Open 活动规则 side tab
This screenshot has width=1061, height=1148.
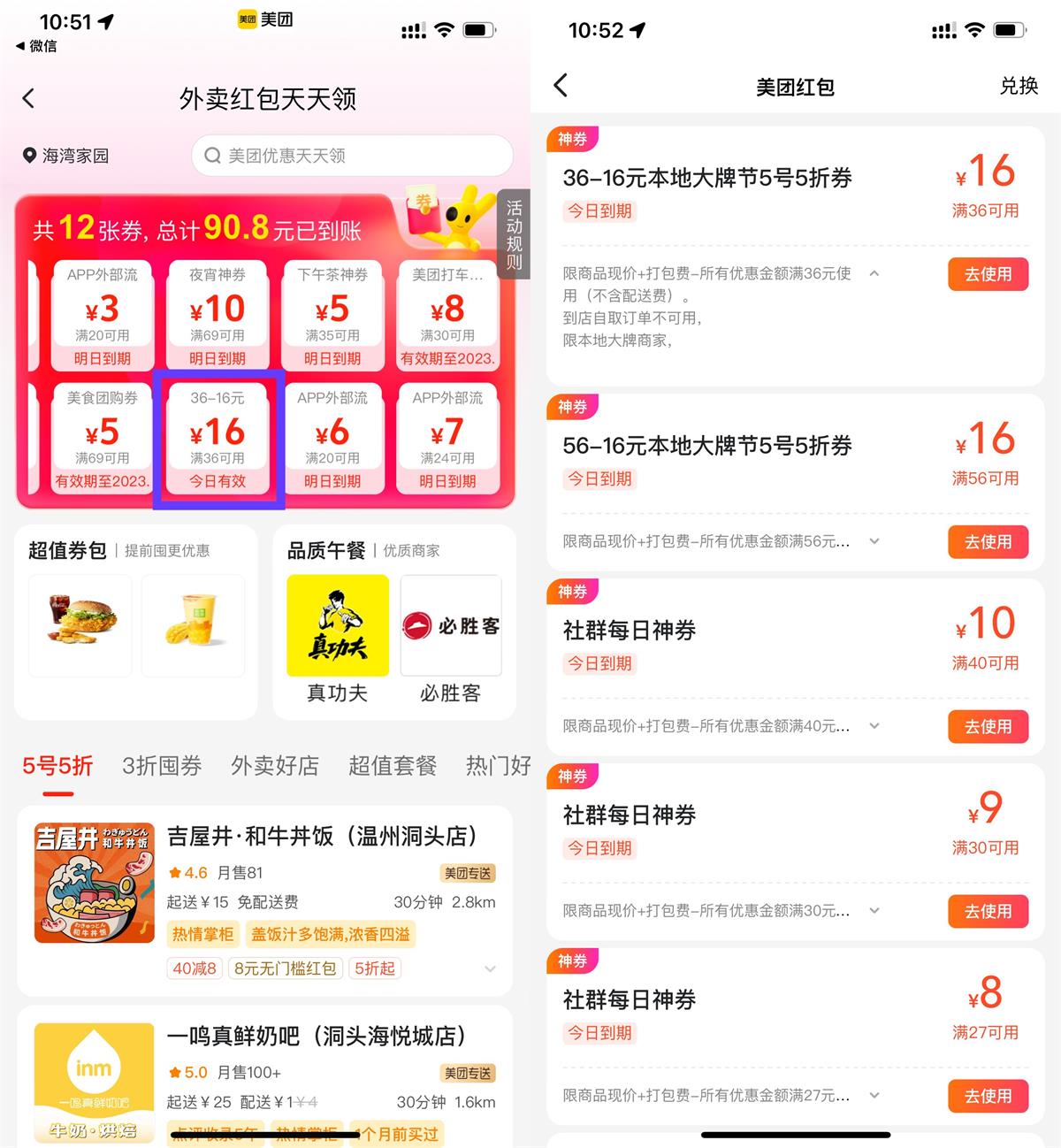pyautogui.click(x=514, y=234)
